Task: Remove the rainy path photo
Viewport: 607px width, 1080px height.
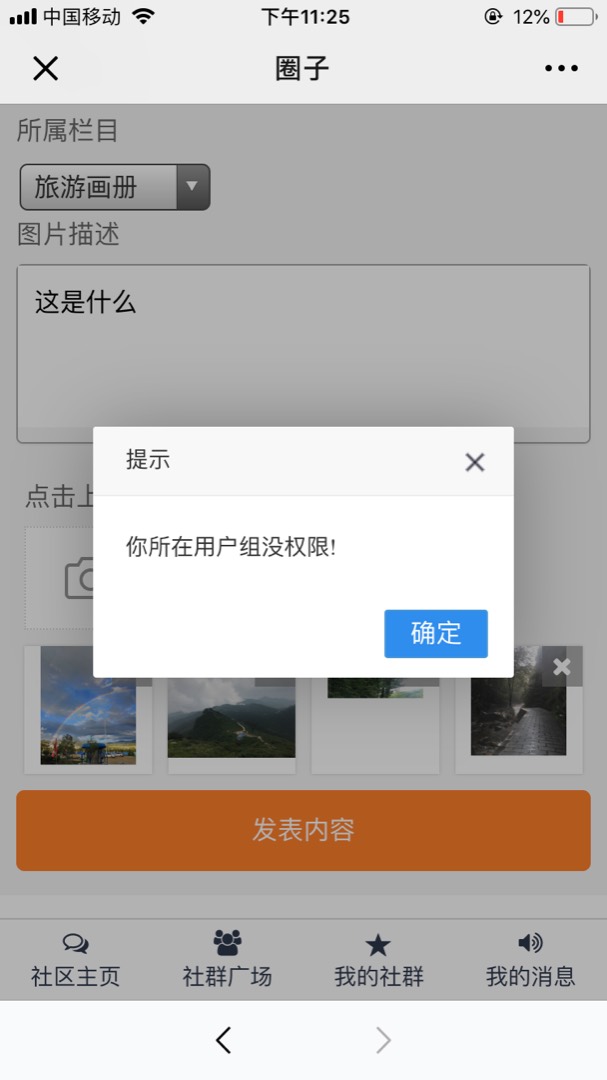Action: 562,666
